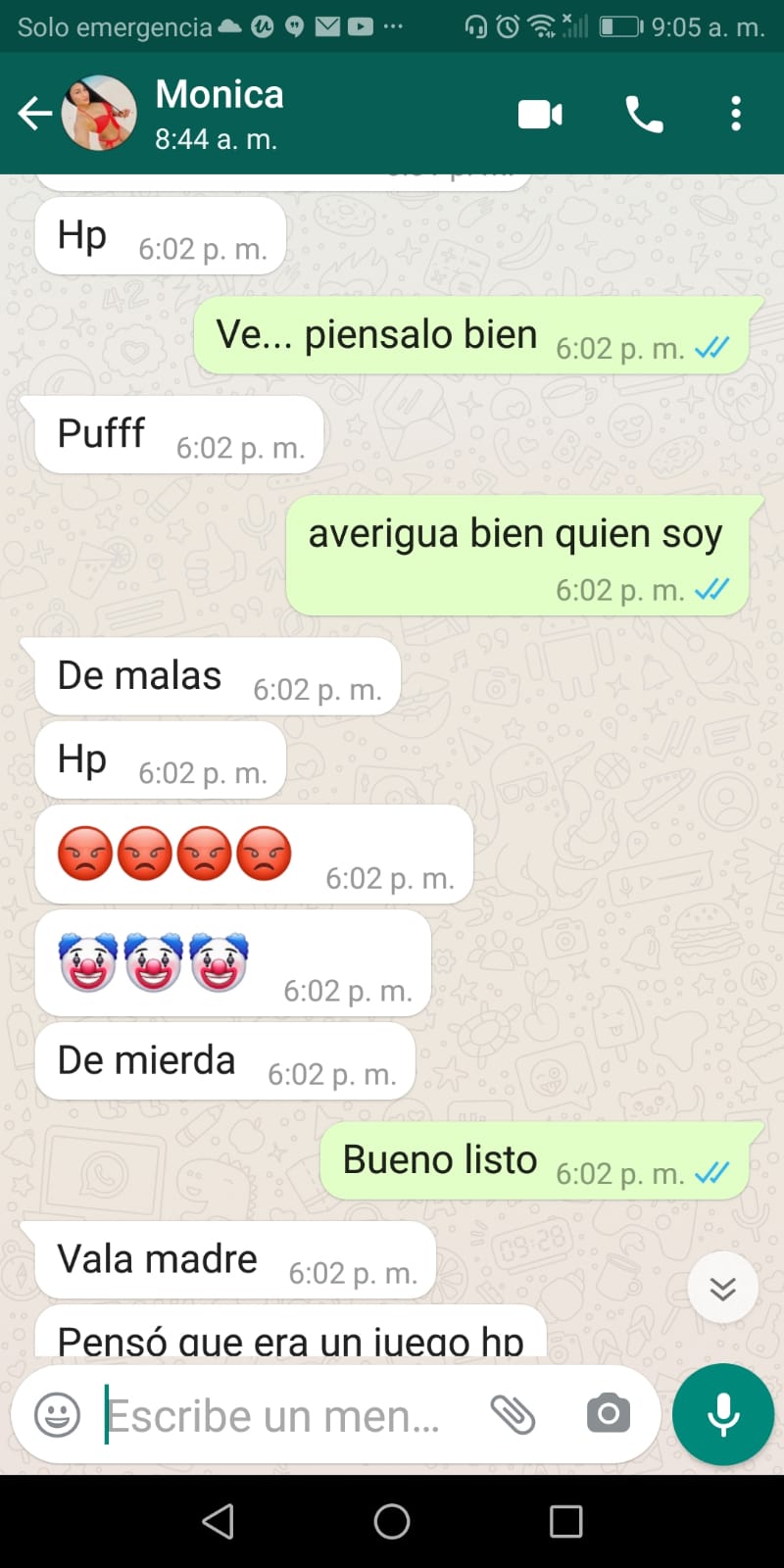Attach a file with the paperclip
The height and width of the screenshot is (1568, 784).
click(513, 1414)
